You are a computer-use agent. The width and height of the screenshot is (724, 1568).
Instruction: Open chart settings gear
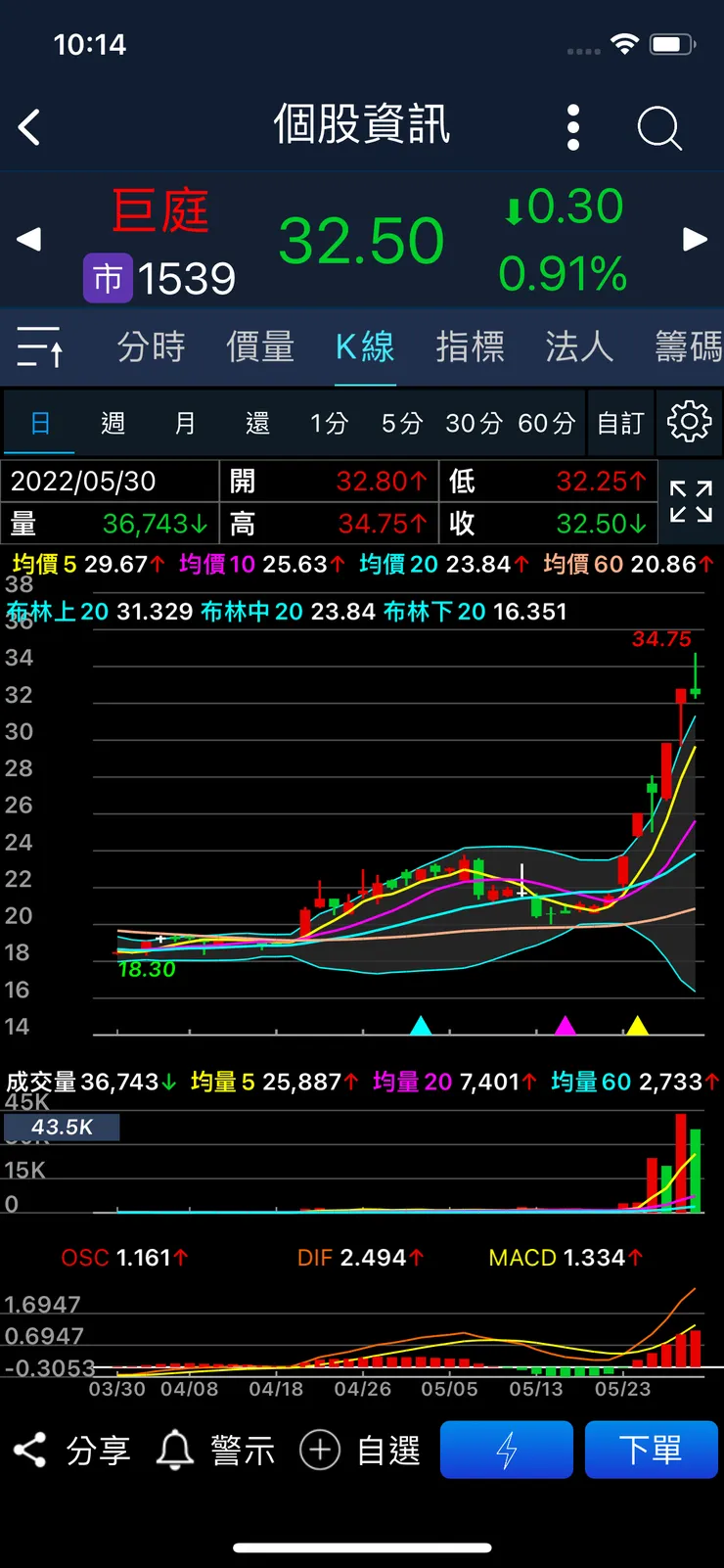(689, 422)
